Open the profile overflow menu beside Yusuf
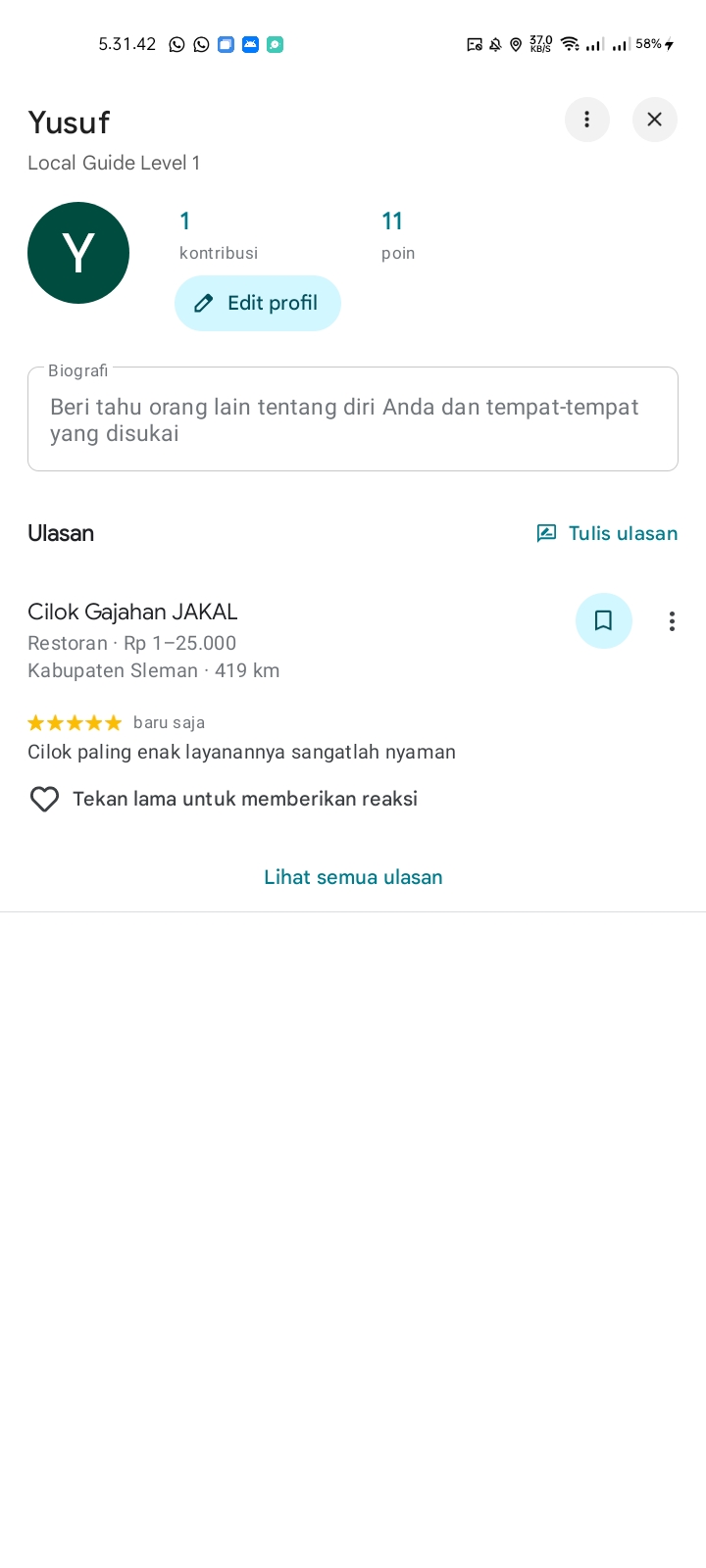This screenshot has width=706, height=1568. click(586, 120)
